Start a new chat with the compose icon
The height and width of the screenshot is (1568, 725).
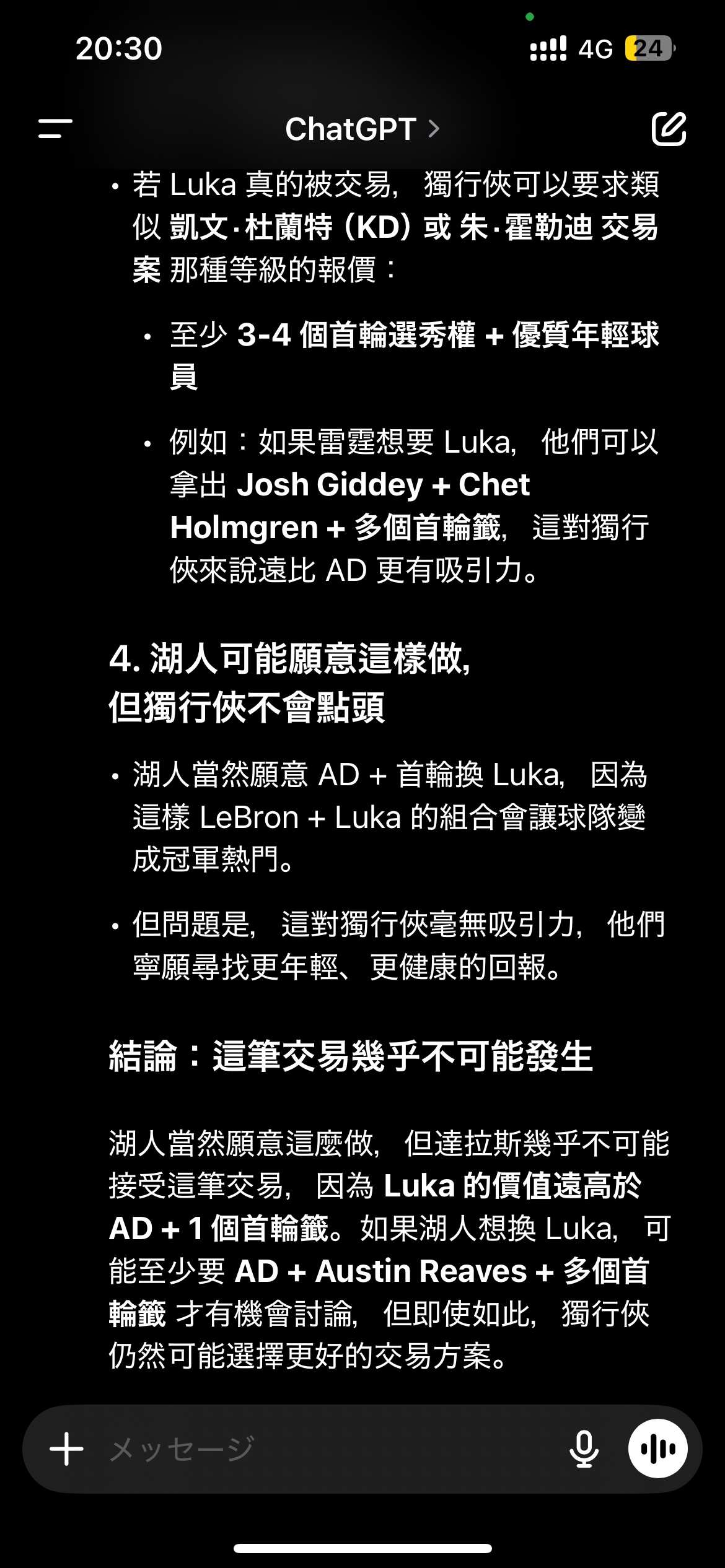[669, 129]
